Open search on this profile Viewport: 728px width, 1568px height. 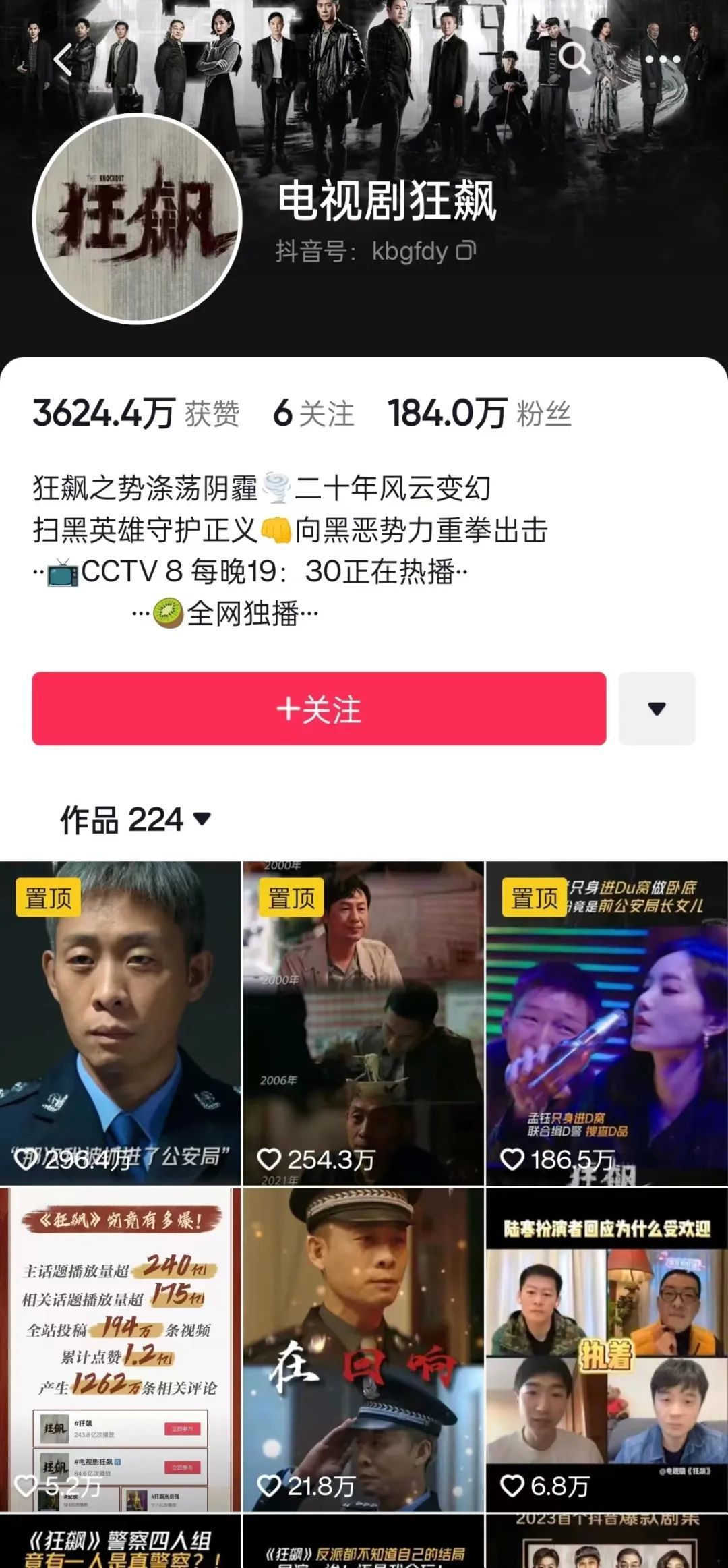point(574,59)
